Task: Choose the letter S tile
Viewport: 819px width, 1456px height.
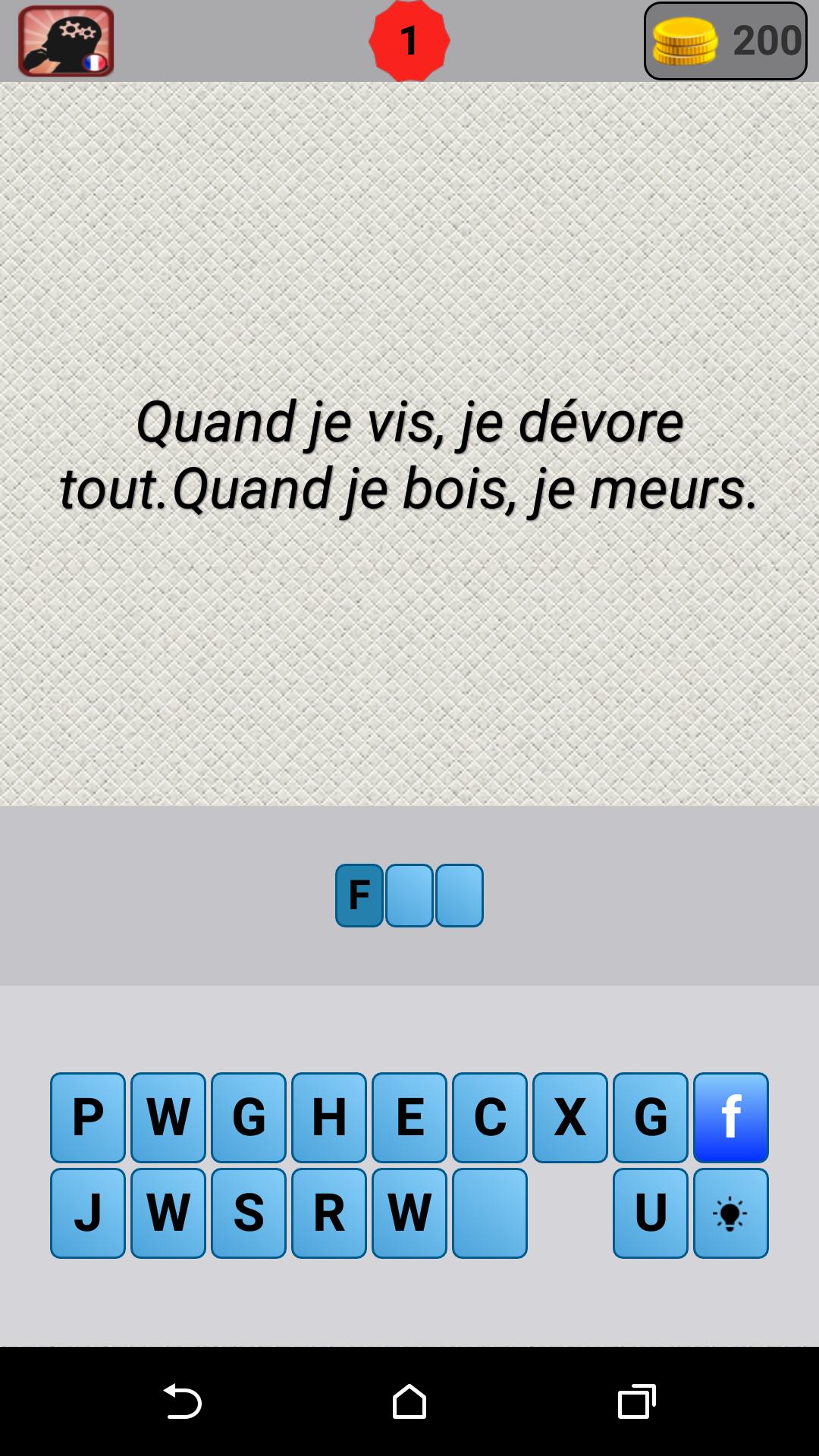Action: click(x=249, y=1213)
